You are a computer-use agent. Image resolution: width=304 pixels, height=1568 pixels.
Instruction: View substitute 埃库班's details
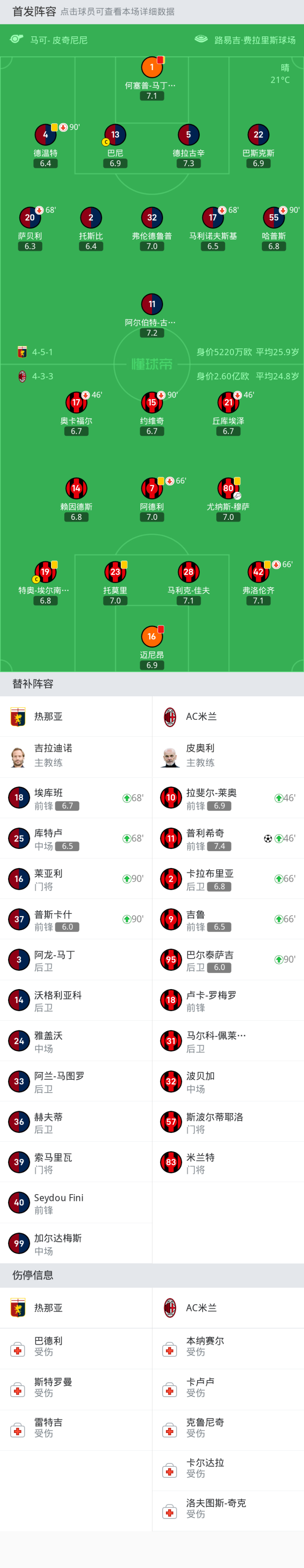click(x=76, y=798)
